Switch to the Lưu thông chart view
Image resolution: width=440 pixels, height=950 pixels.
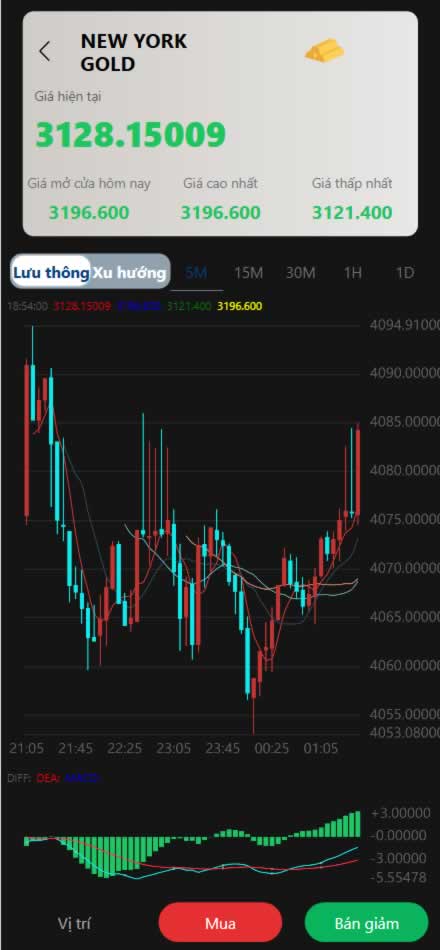coord(52,273)
